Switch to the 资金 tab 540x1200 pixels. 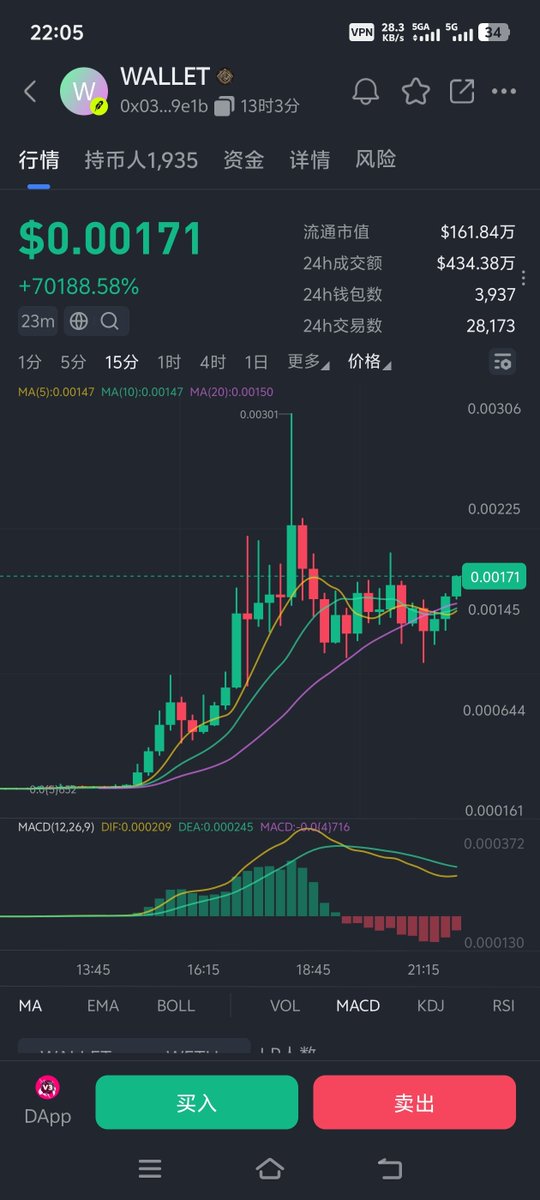pyautogui.click(x=244, y=160)
